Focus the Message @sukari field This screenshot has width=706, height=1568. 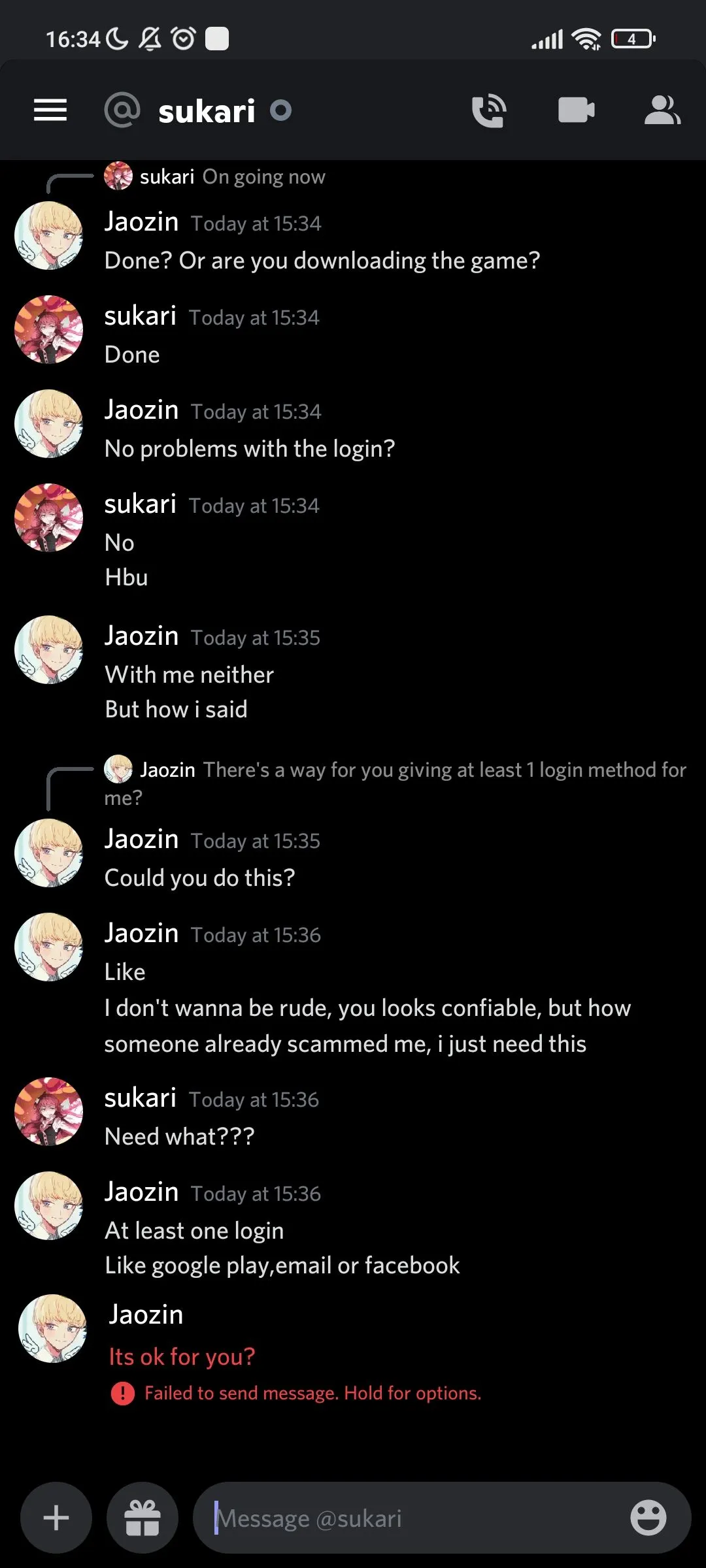click(412, 1518)
